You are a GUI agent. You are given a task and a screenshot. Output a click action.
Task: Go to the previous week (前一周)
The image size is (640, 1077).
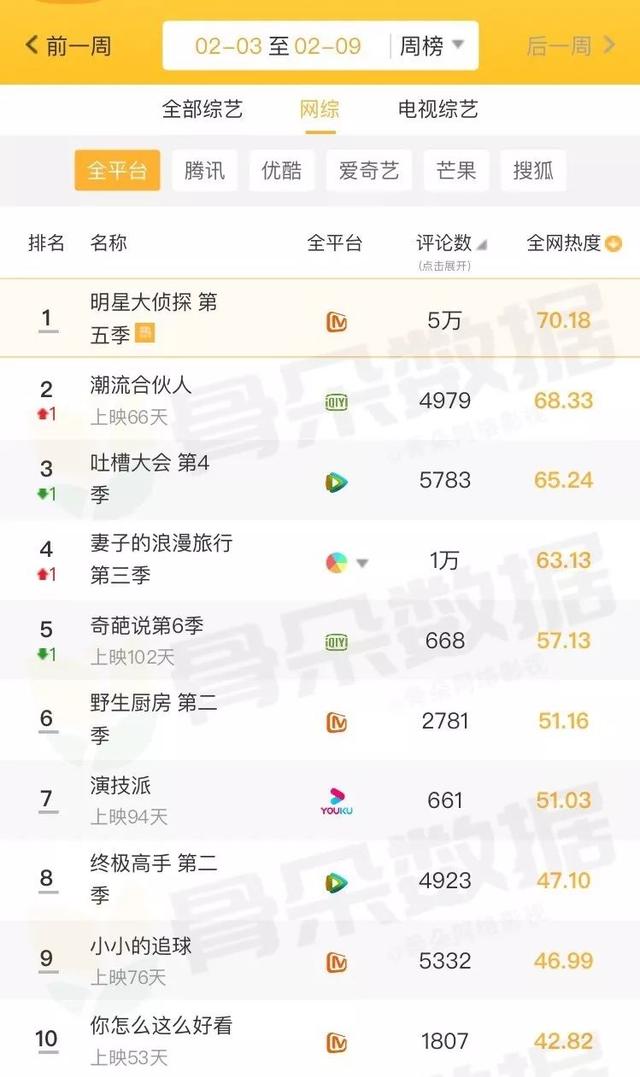click(68, 45)
